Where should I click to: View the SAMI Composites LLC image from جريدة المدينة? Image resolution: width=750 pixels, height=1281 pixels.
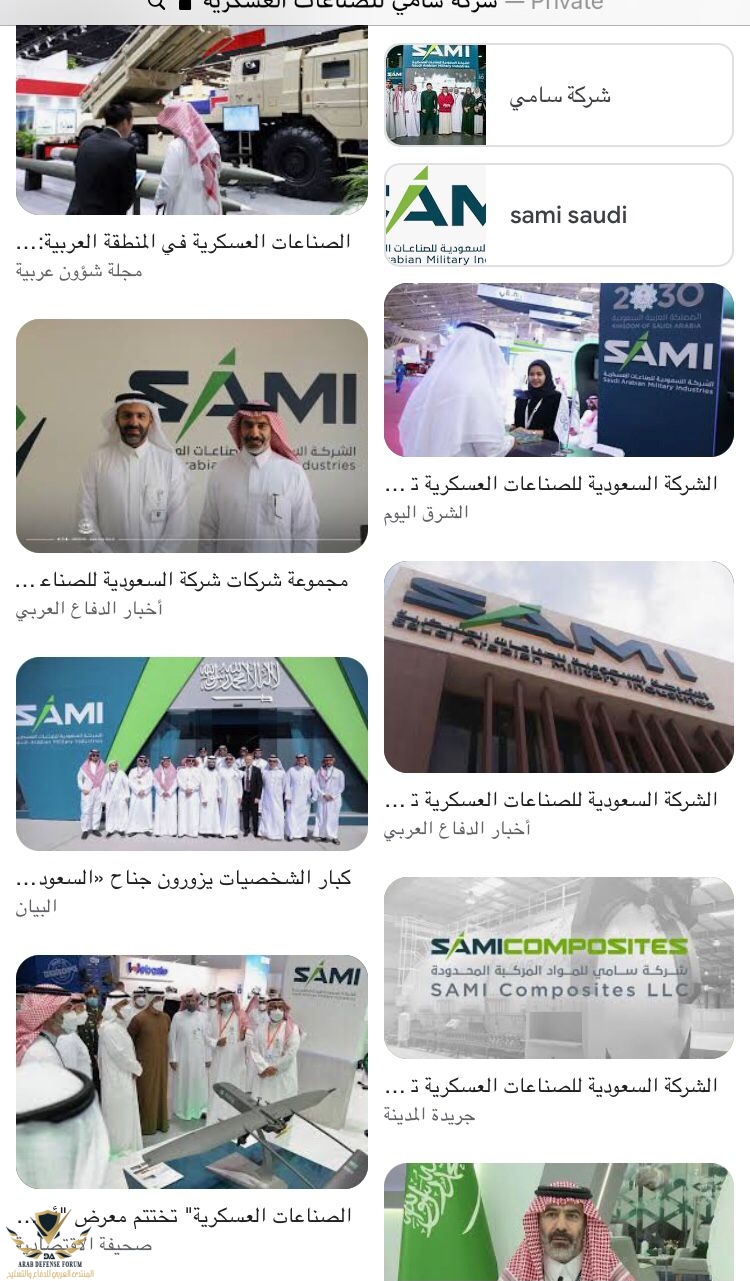click(x=558, y=968)
